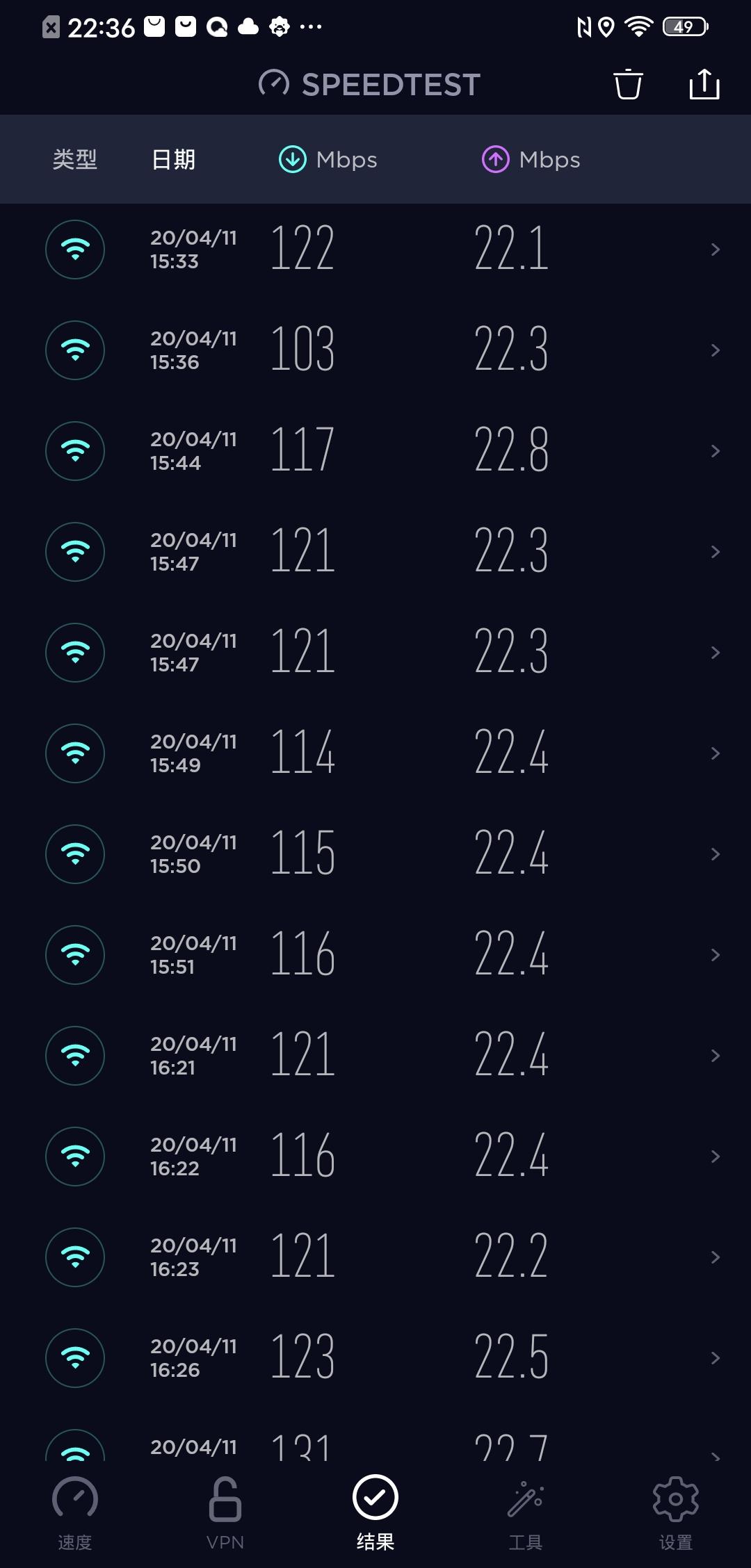
Task: Open the 16:22 result with 116 download
Action: [x=375, y=1157]
